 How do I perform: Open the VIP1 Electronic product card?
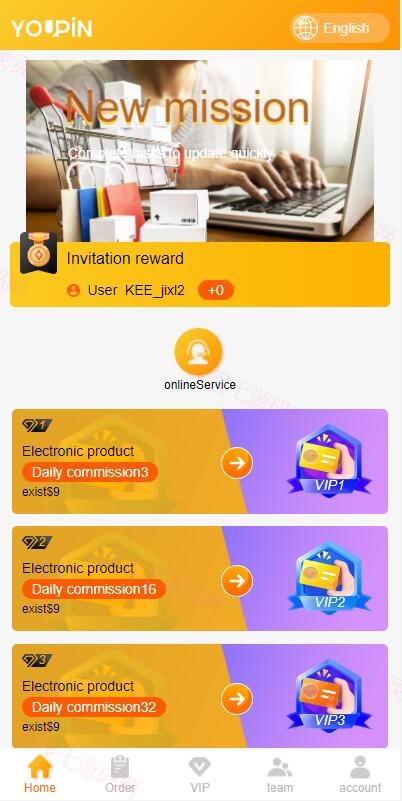click(200, 461)
